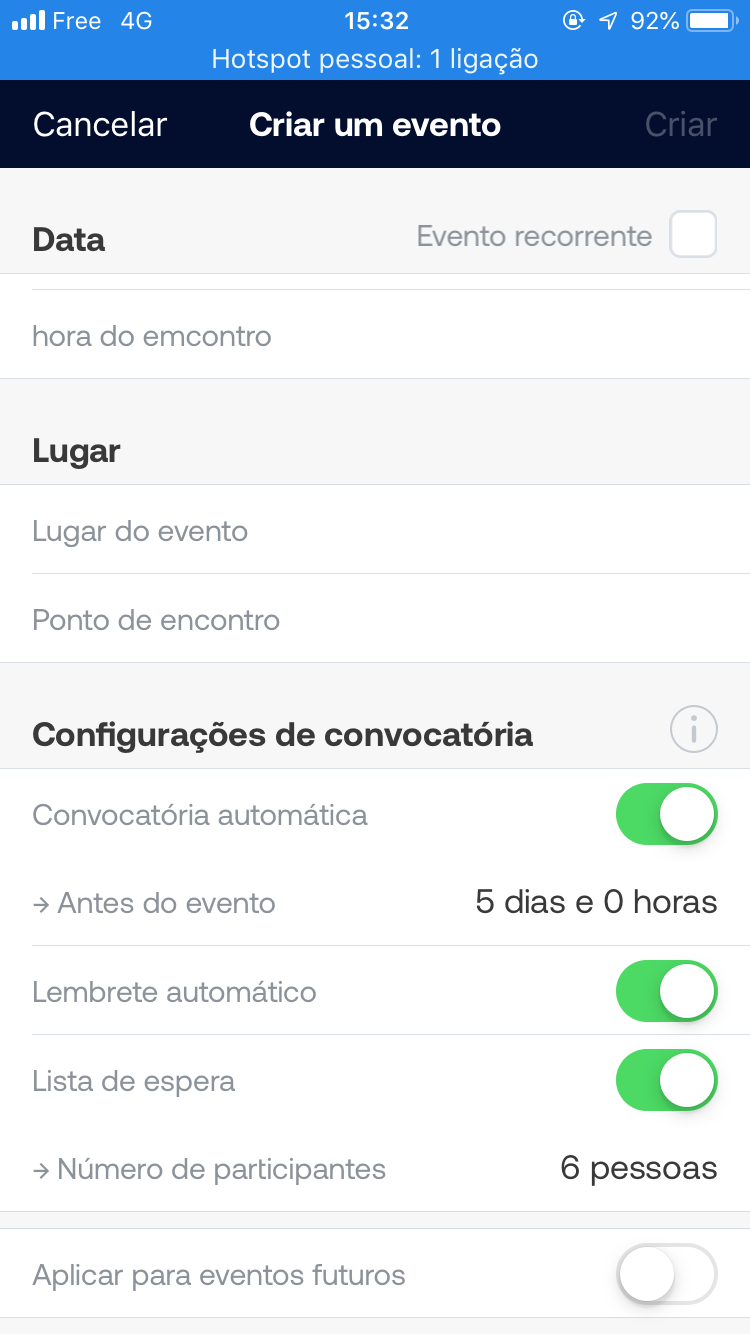
Task: Check the Evento recorrente checkbox
Action: pyautogui.click(x=692, y=234)
